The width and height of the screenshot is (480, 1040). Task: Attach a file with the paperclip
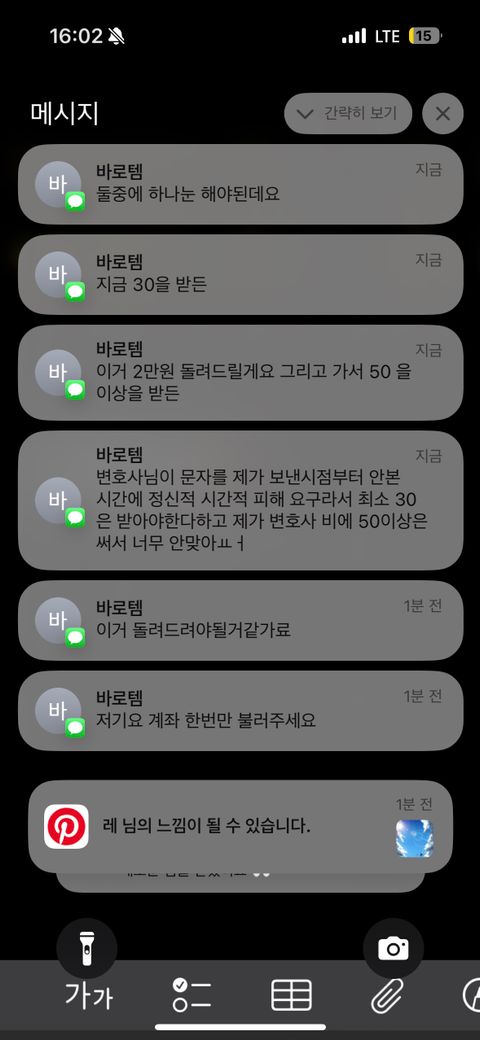click(x=387, y=996)
